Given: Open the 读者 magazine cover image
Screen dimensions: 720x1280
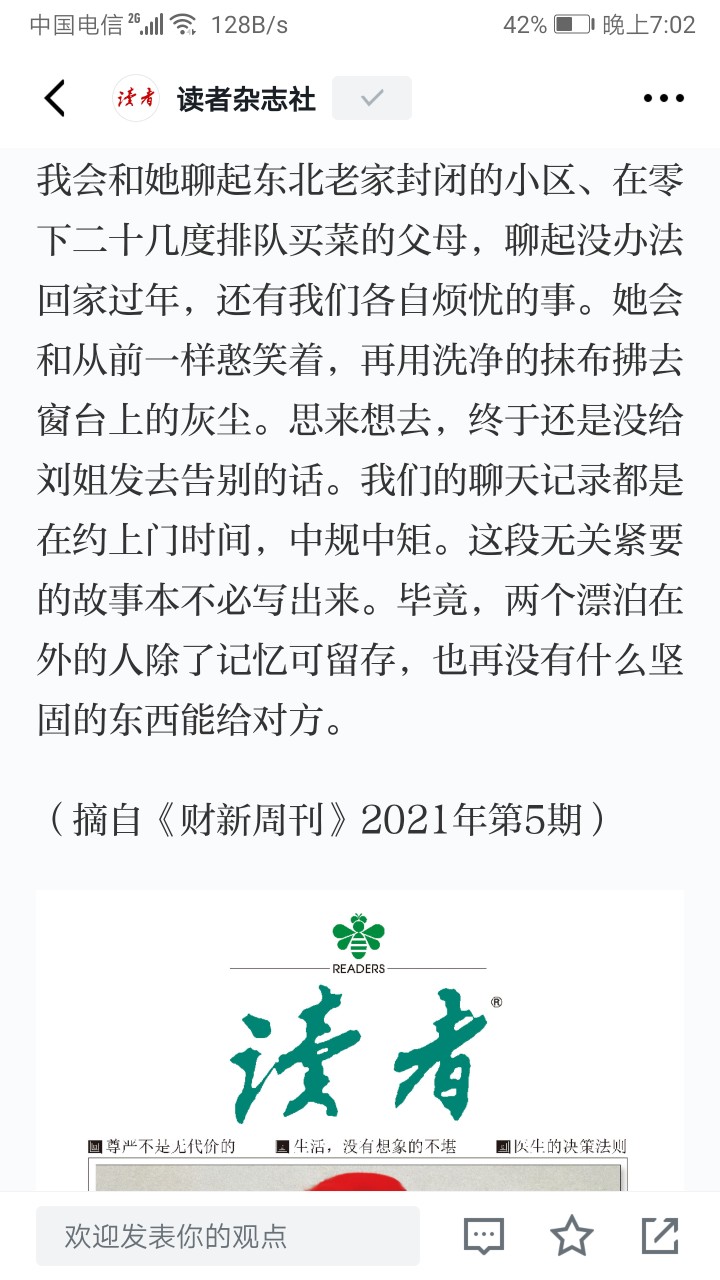Looking at the screenshot, I should [360, 1040].
